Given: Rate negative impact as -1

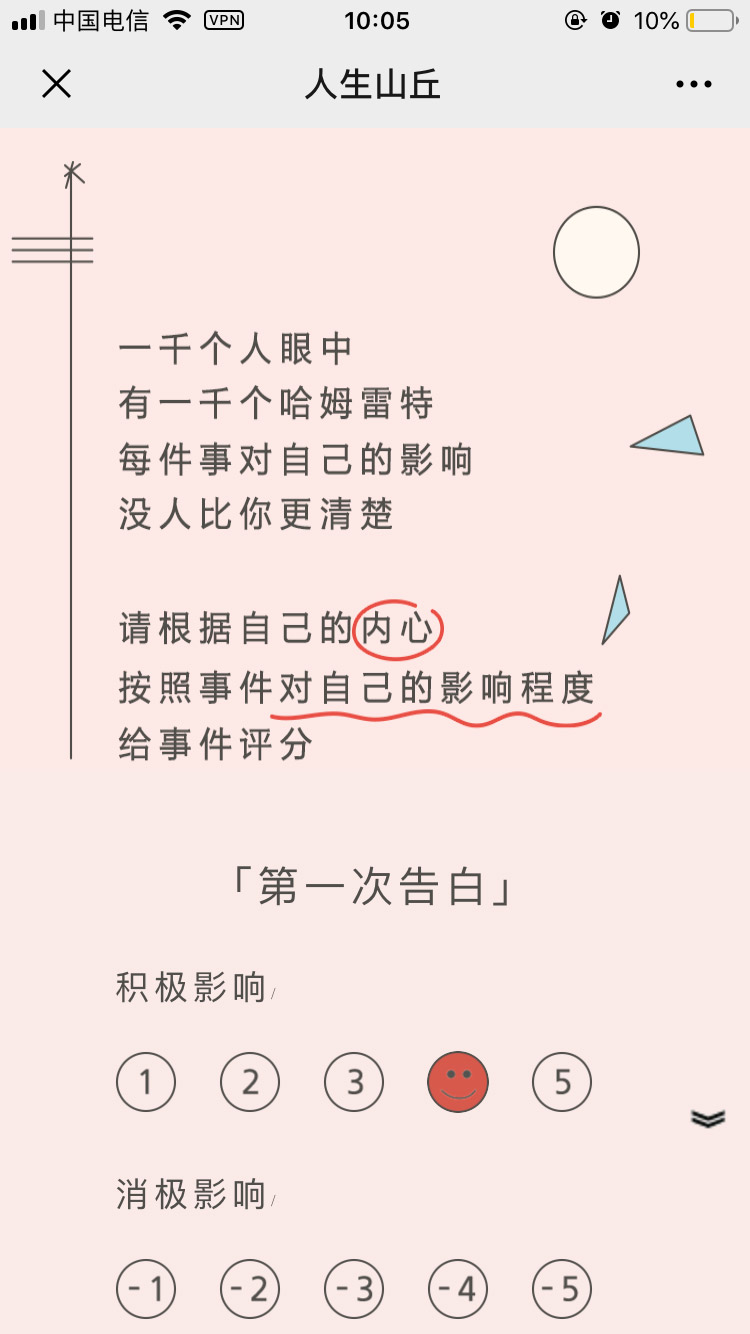Looking at the screenshot, I should [146, 1289].
